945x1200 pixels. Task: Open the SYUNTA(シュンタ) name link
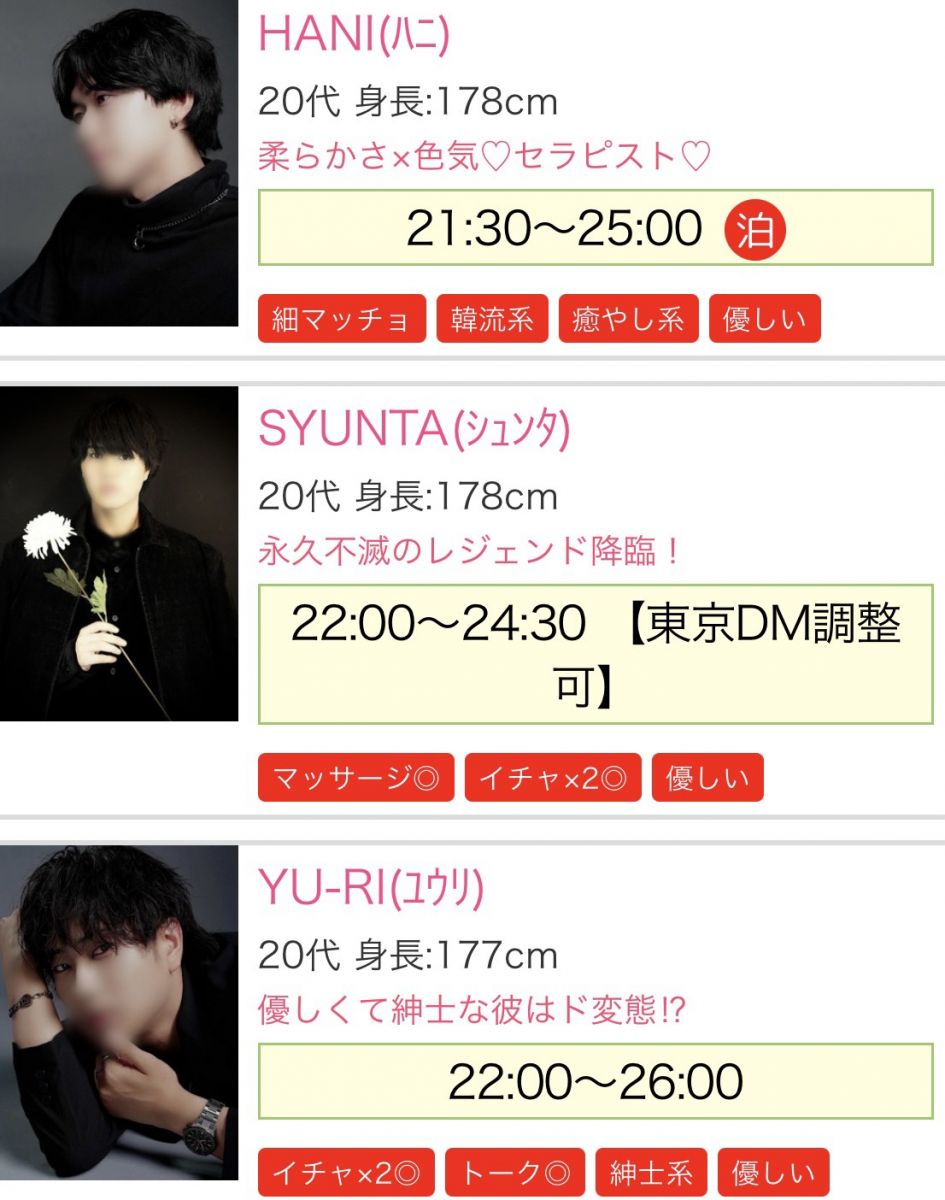coord(414,430)
